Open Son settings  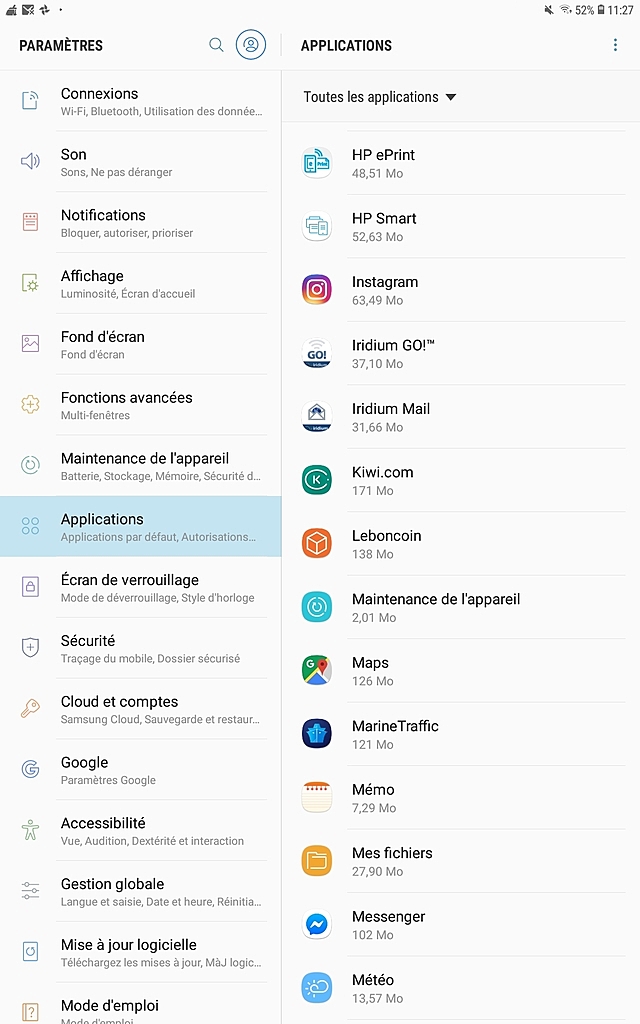[140, 162]
